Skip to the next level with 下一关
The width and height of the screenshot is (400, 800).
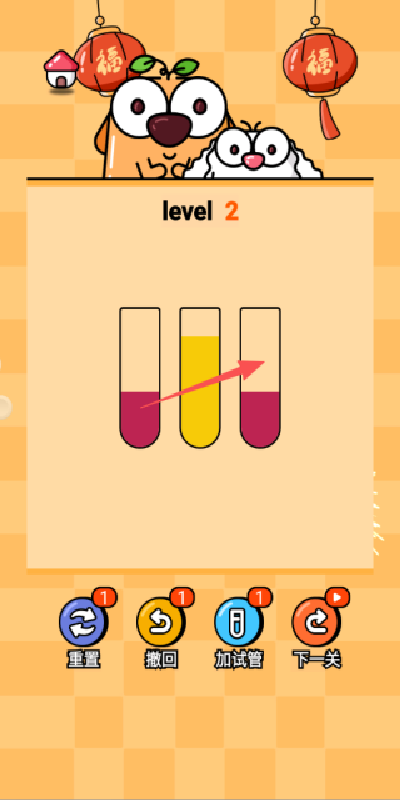[x=316, y=623]
